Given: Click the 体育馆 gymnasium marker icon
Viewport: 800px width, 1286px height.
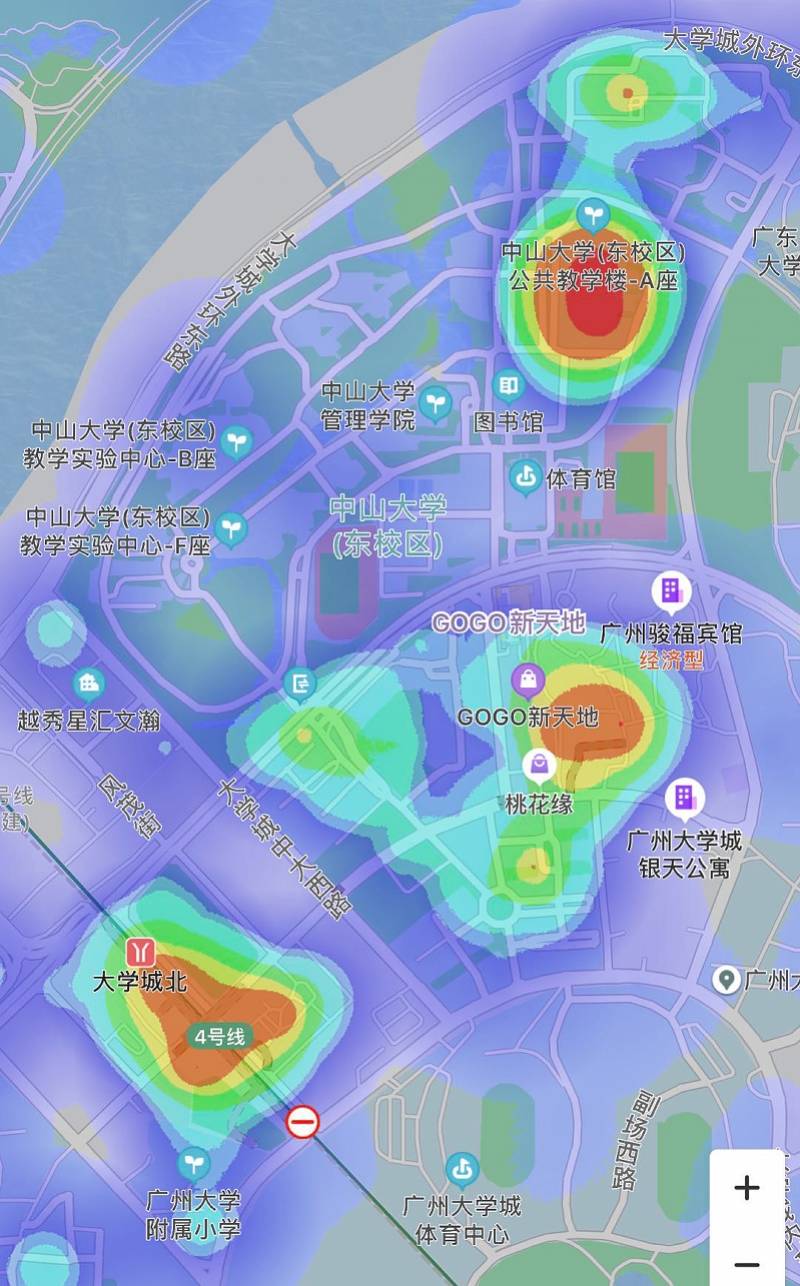Looking at the screenshot, I should click(524, 477).
